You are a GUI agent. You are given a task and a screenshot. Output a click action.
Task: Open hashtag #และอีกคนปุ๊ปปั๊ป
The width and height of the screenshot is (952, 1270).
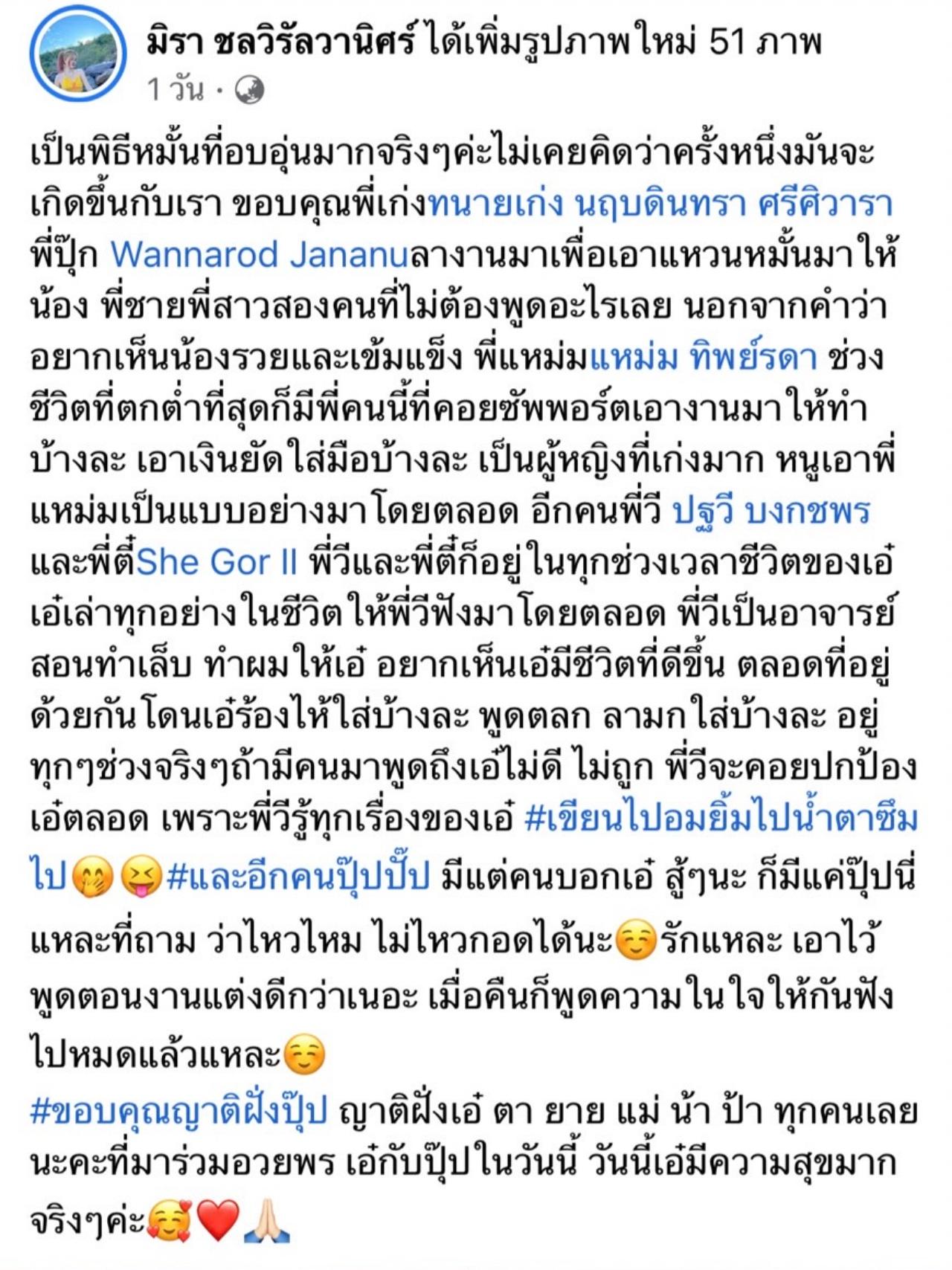(298, 877)
